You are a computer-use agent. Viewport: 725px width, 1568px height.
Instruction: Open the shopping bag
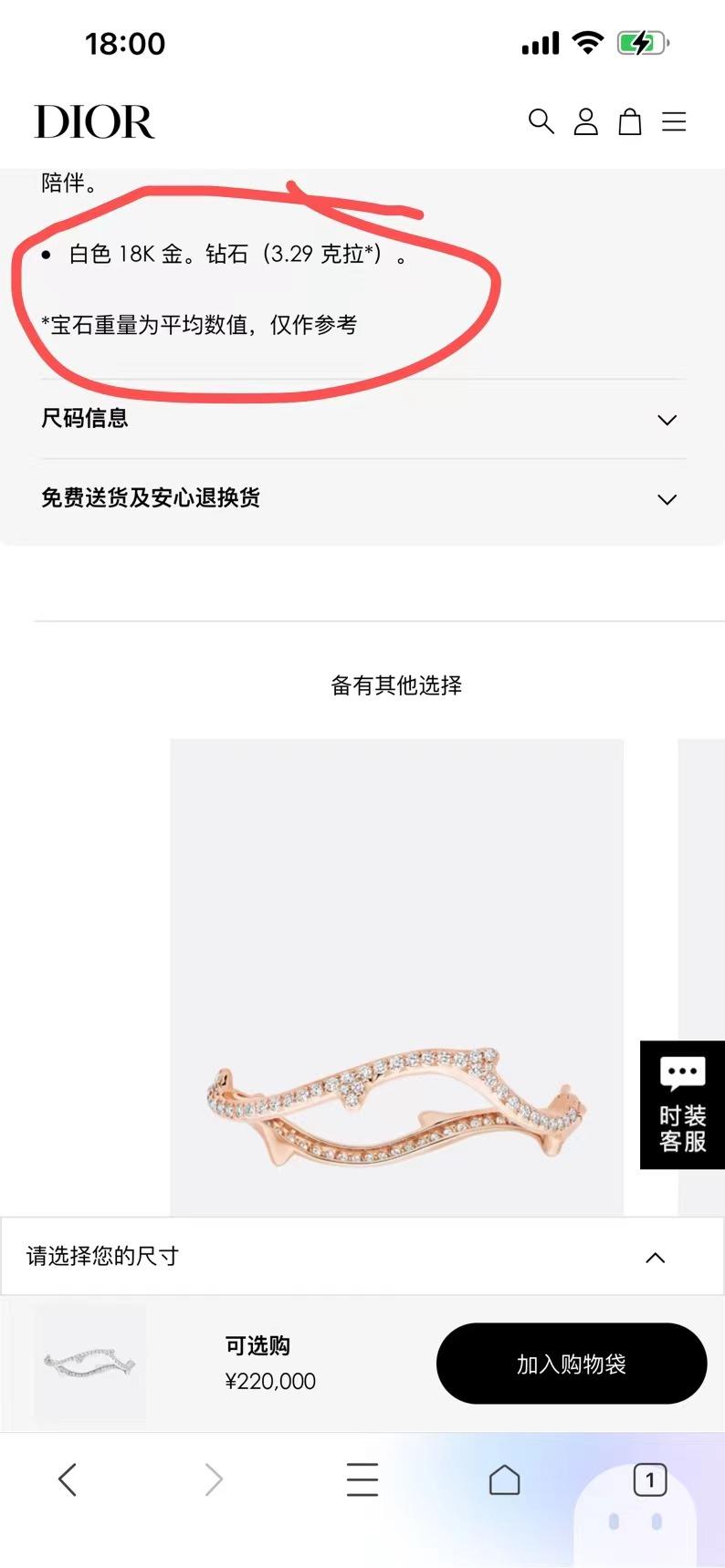pyautogui.click(x=630, y=121)
